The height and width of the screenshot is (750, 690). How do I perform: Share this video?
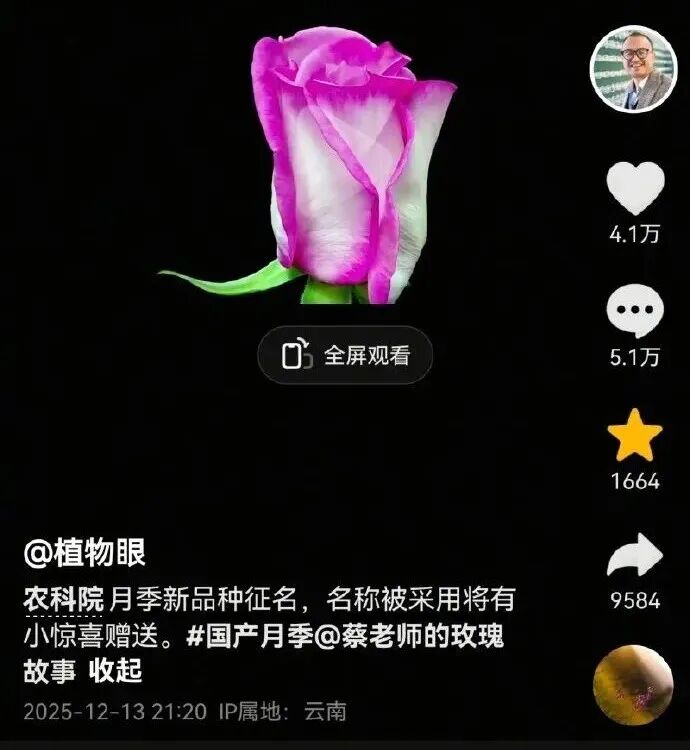[x=635, y=556]
